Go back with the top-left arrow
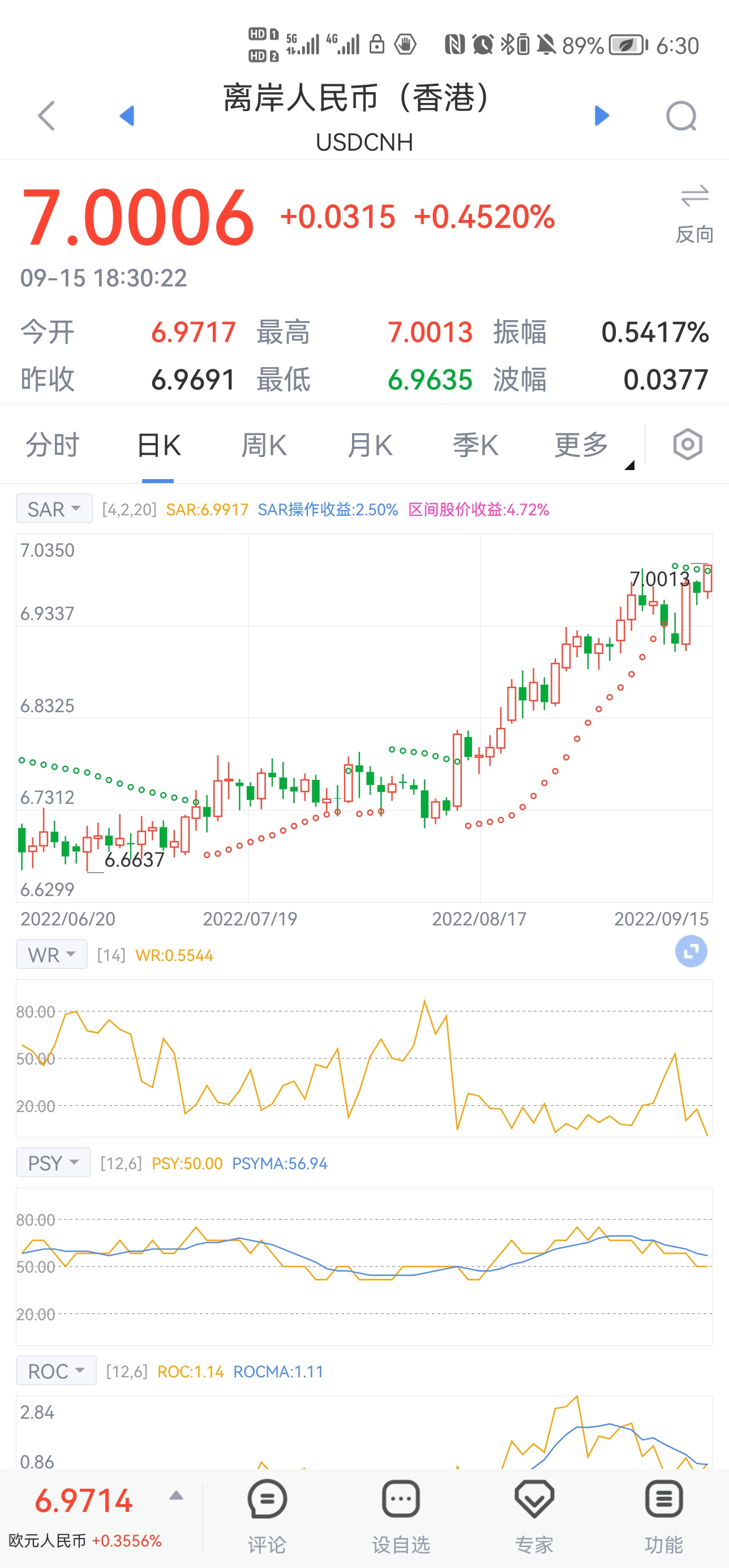Image resolution: width=729 pixels, height=1568 pixels. click(x=46, y=115)
